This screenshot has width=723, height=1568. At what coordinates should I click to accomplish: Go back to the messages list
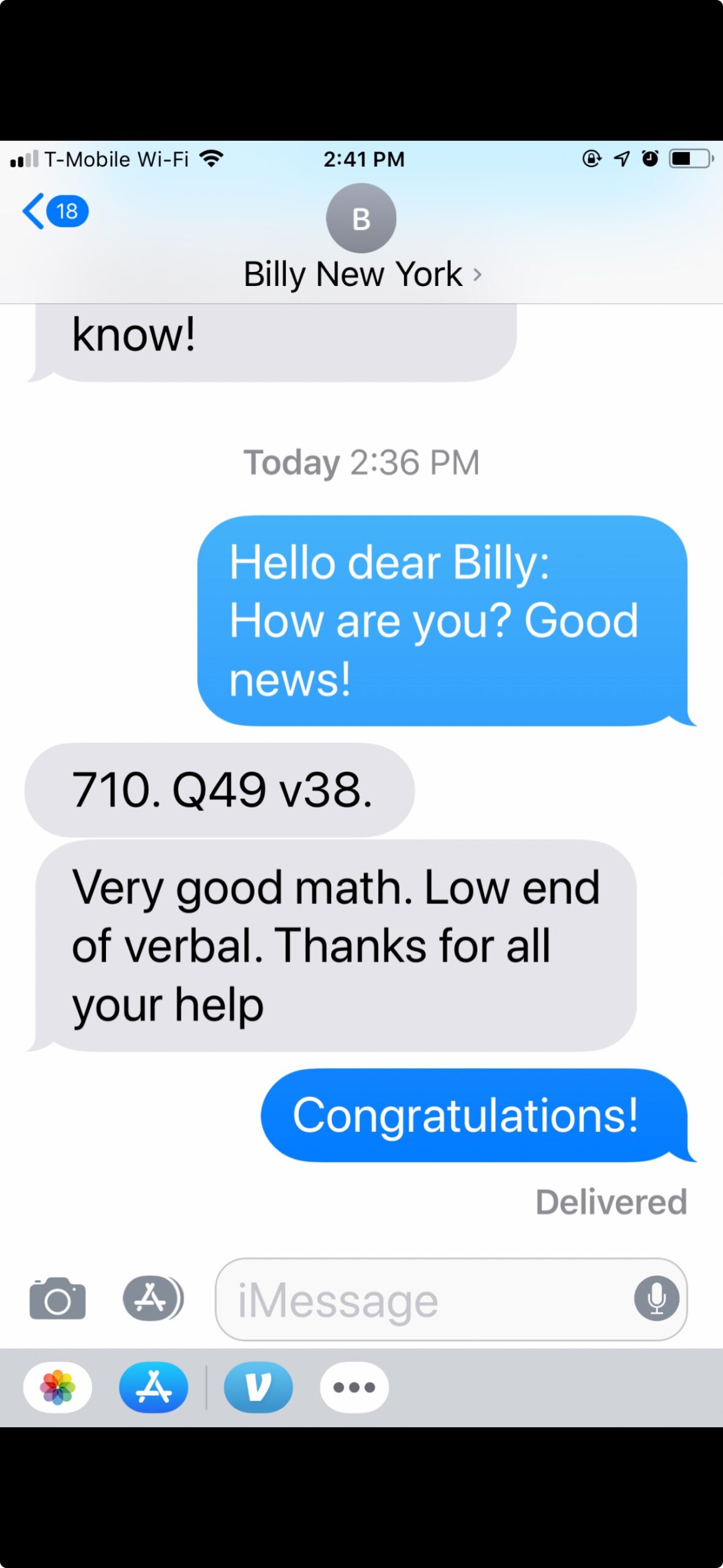[55, 211]
